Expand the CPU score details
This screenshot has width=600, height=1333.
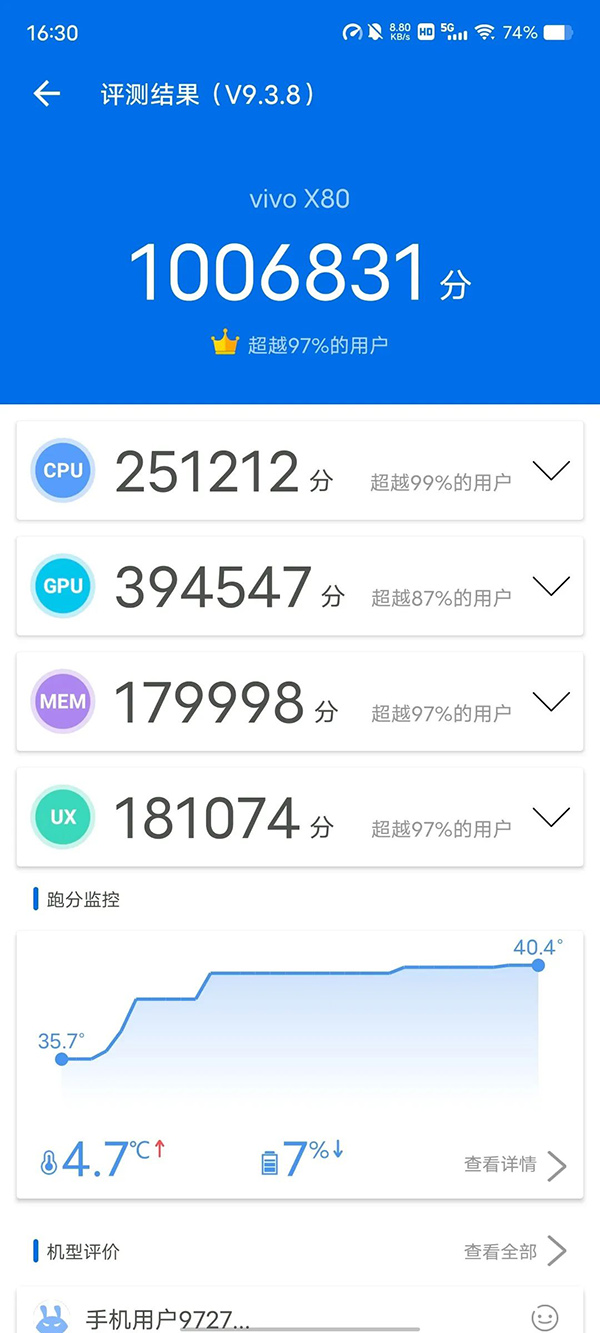tap(551, 471)
